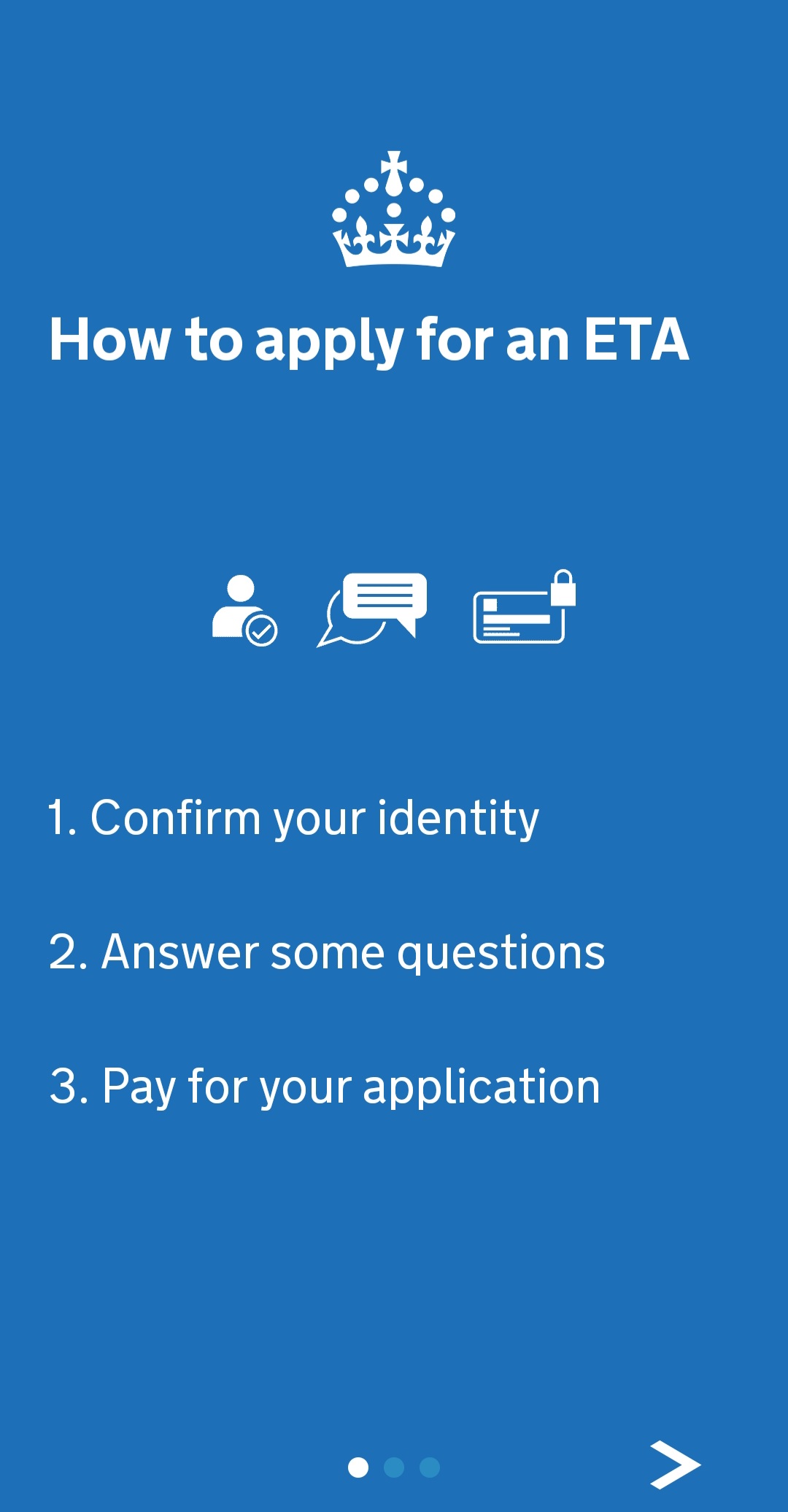This screenshot has width=788, height=1512.
Task: Go to the next onboarding page arrow
Action: click(x=675, y=1465)
